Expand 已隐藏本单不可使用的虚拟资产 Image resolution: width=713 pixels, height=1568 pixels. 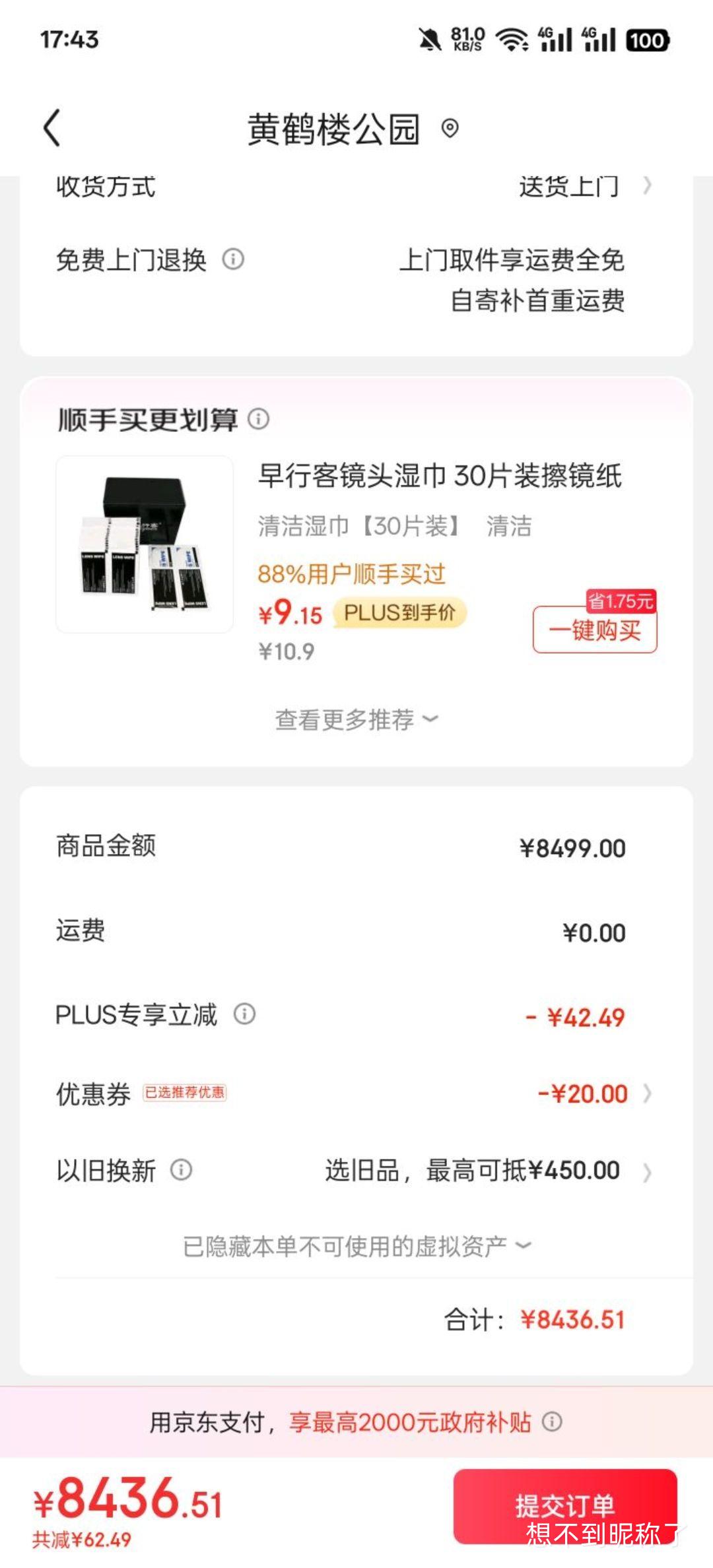[x=356, y=1246]
